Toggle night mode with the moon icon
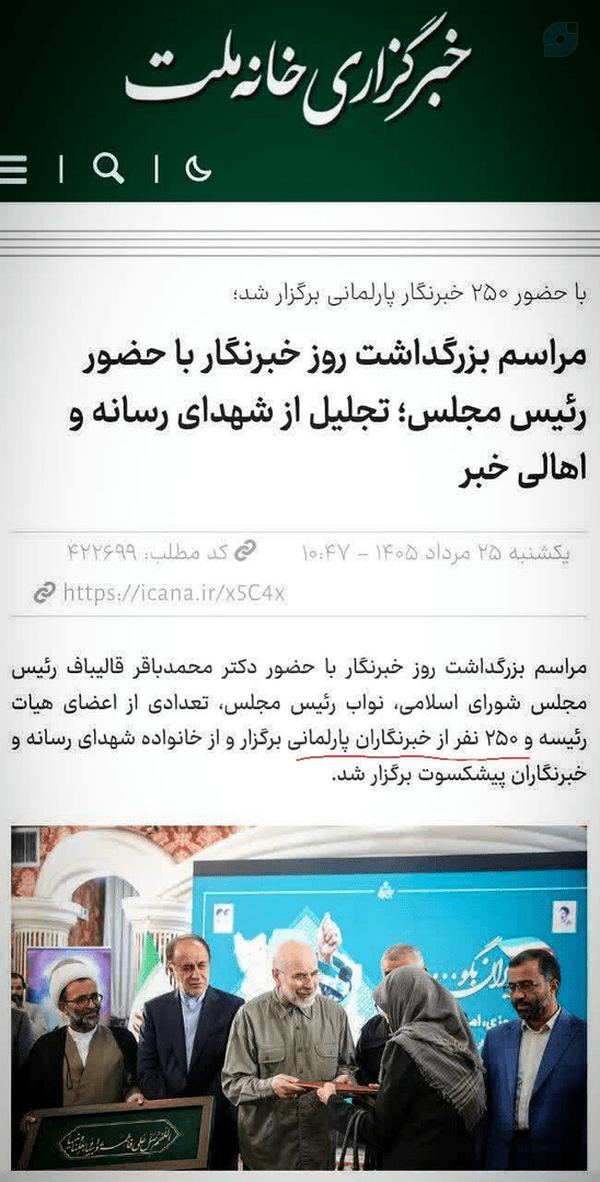This screenshot has width=600, height=1182. (x=198, y=169)
